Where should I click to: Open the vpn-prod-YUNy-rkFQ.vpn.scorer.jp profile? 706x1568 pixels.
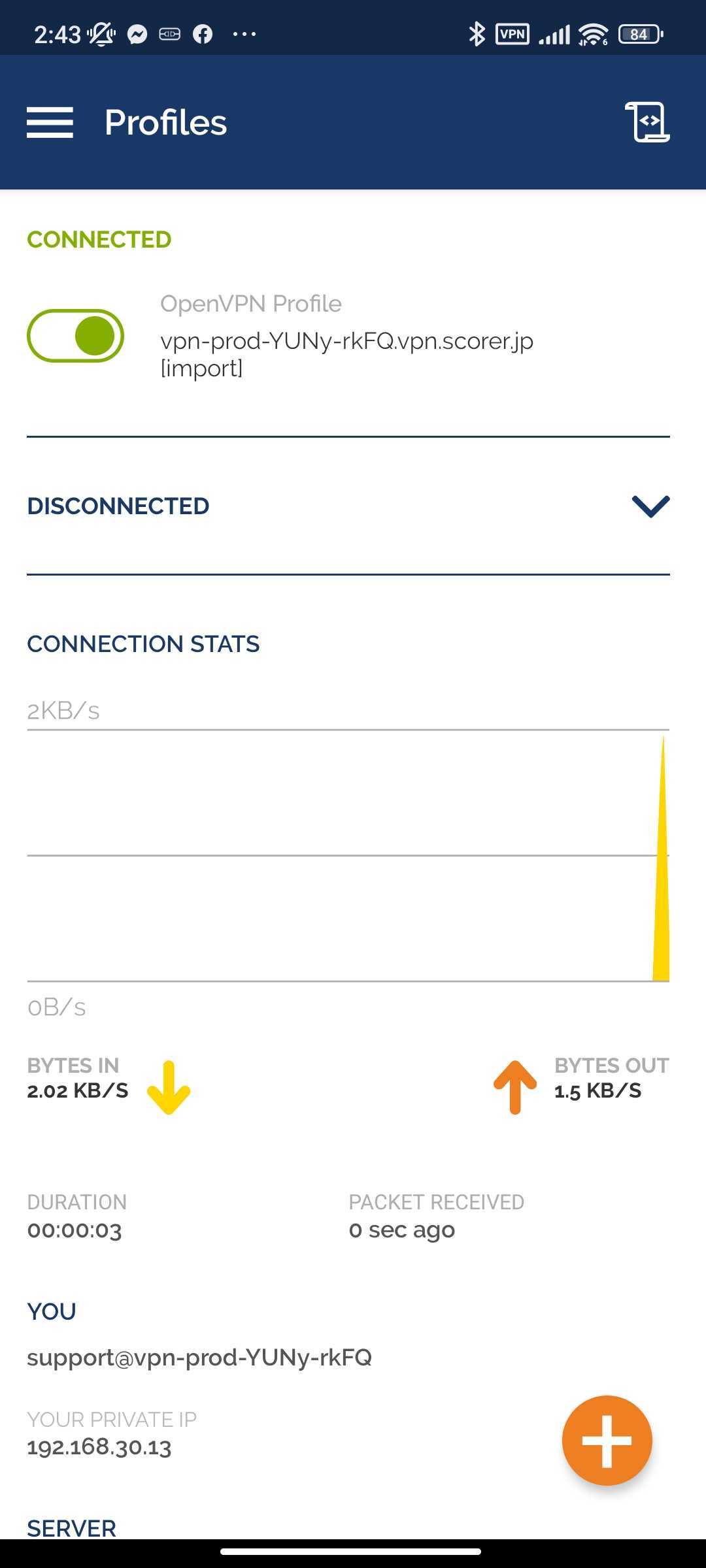coord(346,341)
